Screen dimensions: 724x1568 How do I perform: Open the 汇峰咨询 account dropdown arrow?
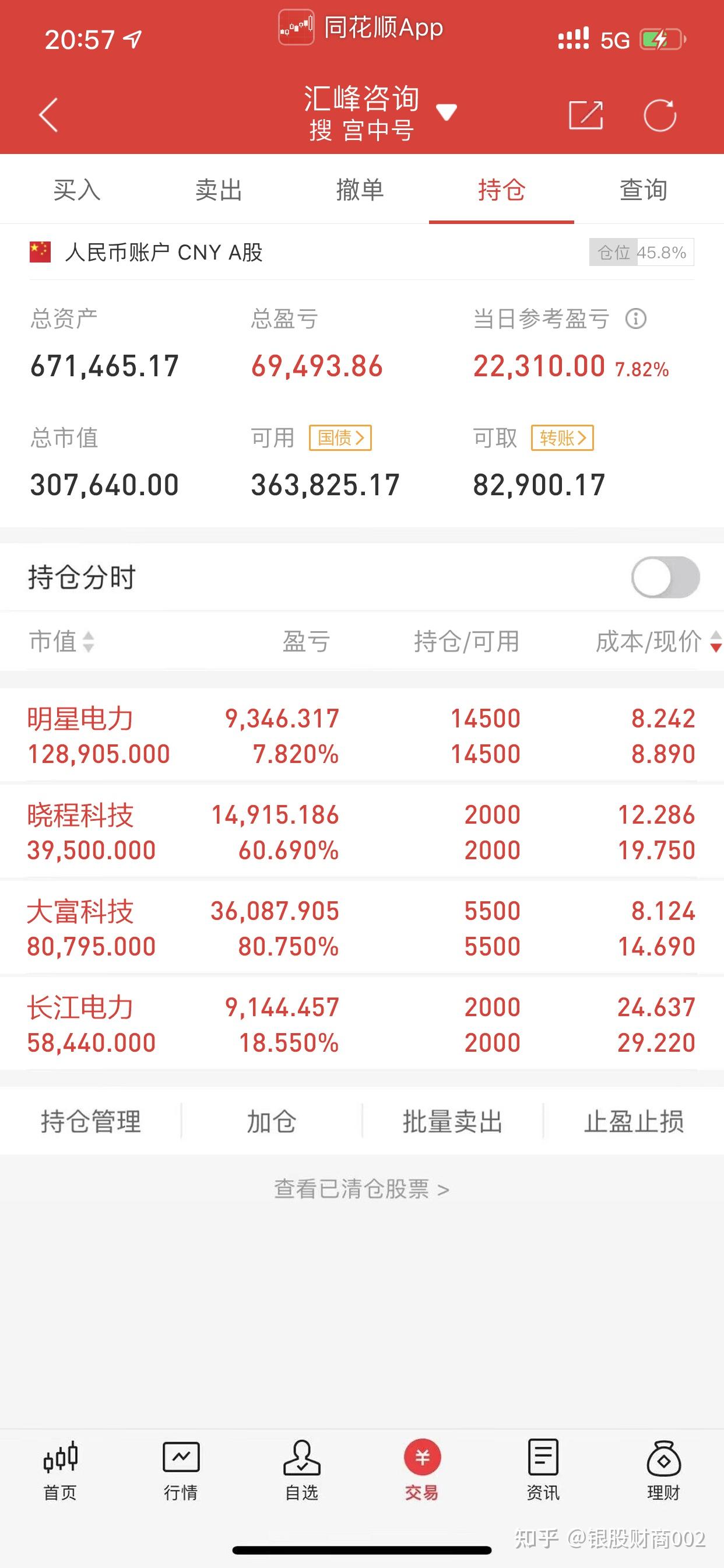[x=446, y=113]
